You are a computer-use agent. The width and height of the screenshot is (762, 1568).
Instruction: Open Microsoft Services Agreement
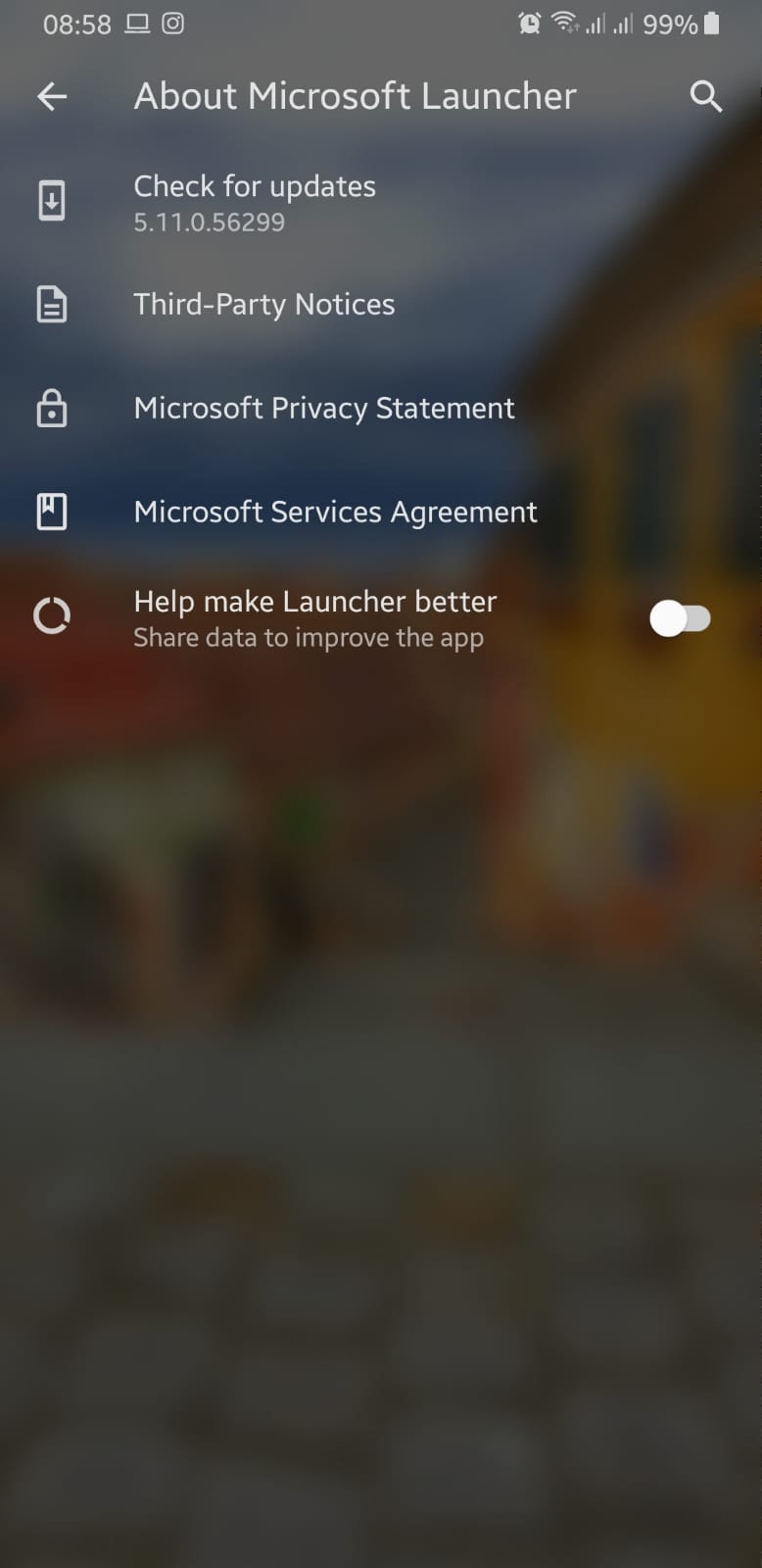tap(381, 513)
